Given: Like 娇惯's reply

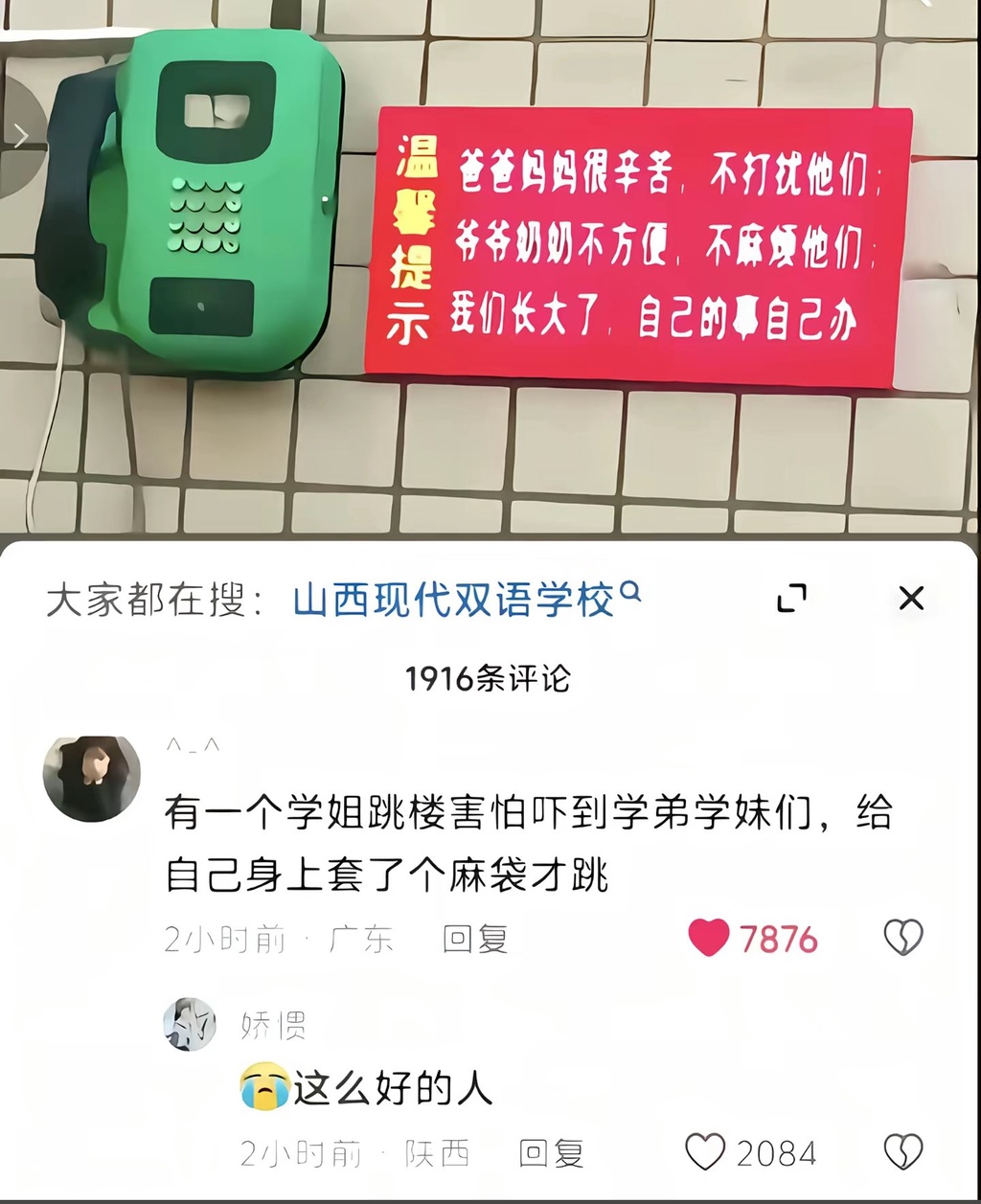Looking at the screenshot, I should tap(706, 1152).
